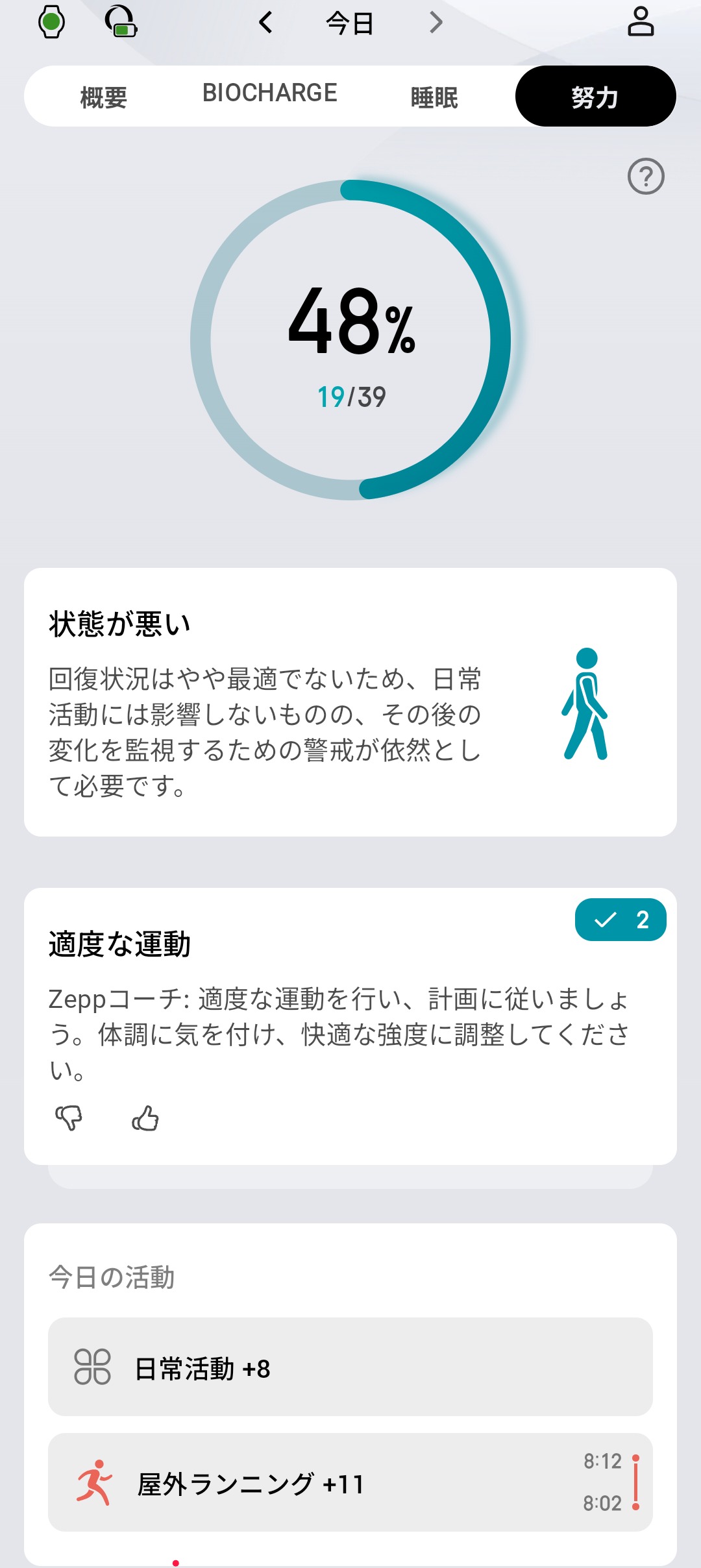Screen dimensions: 701x1568
Task: Open the watch device status icon
Action: 51,22
